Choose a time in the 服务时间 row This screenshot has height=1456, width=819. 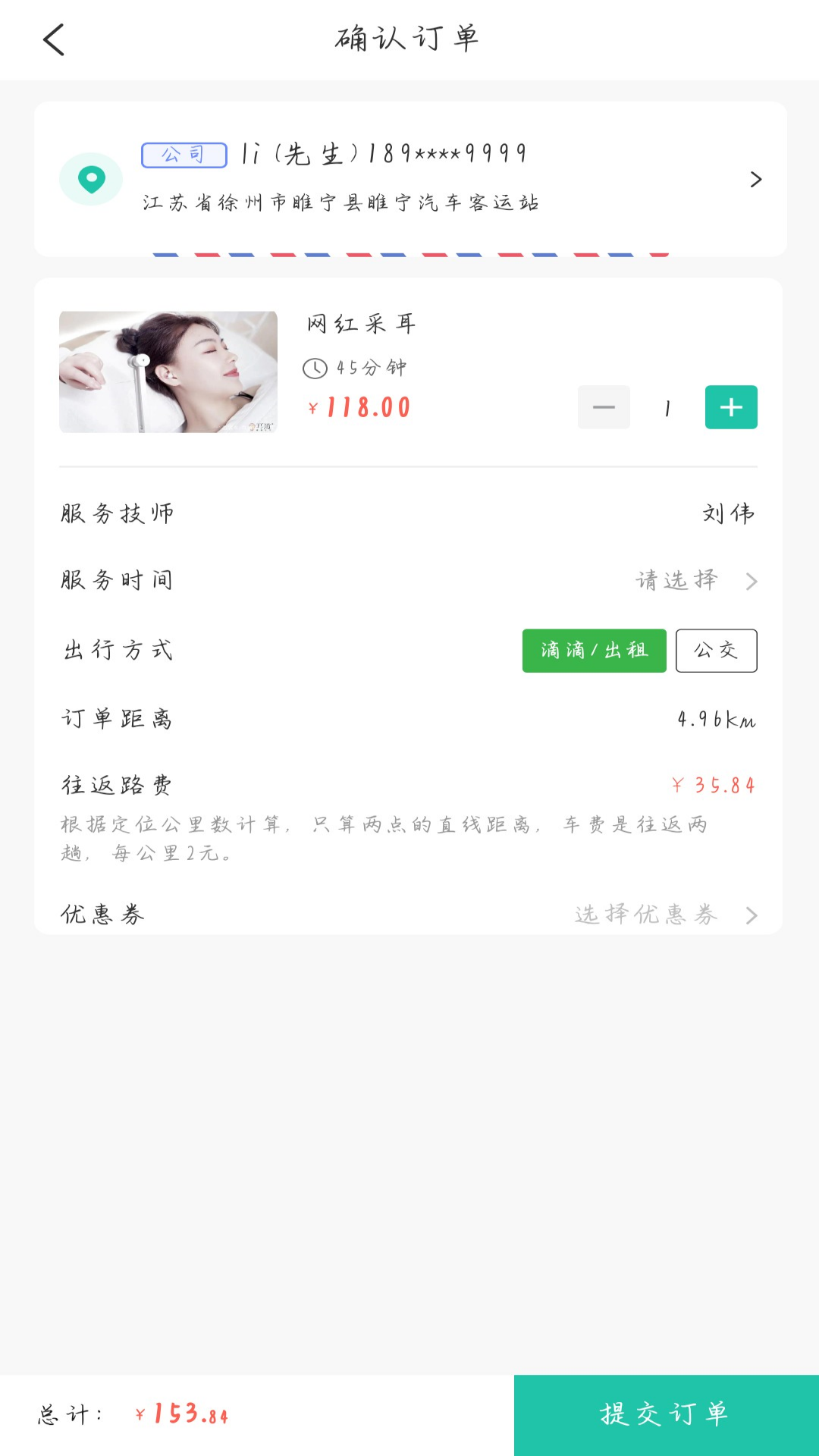(x=694, y=581)
